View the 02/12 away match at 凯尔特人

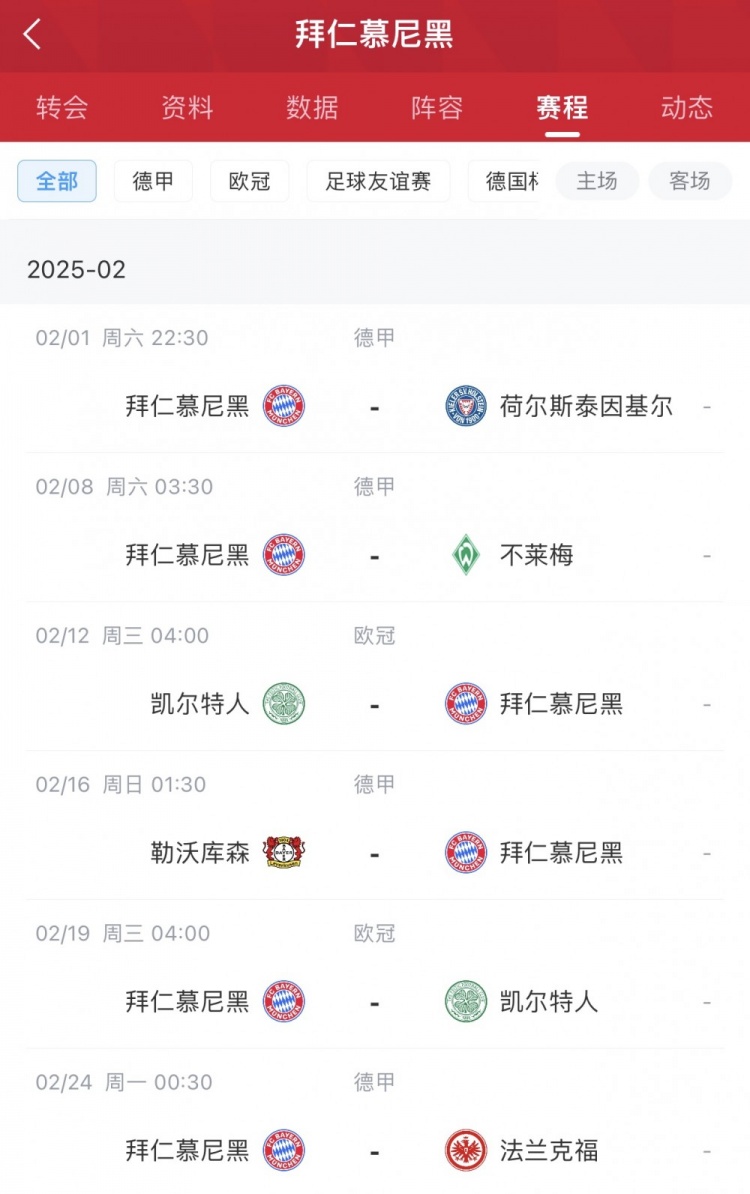[x=375, y=704]
